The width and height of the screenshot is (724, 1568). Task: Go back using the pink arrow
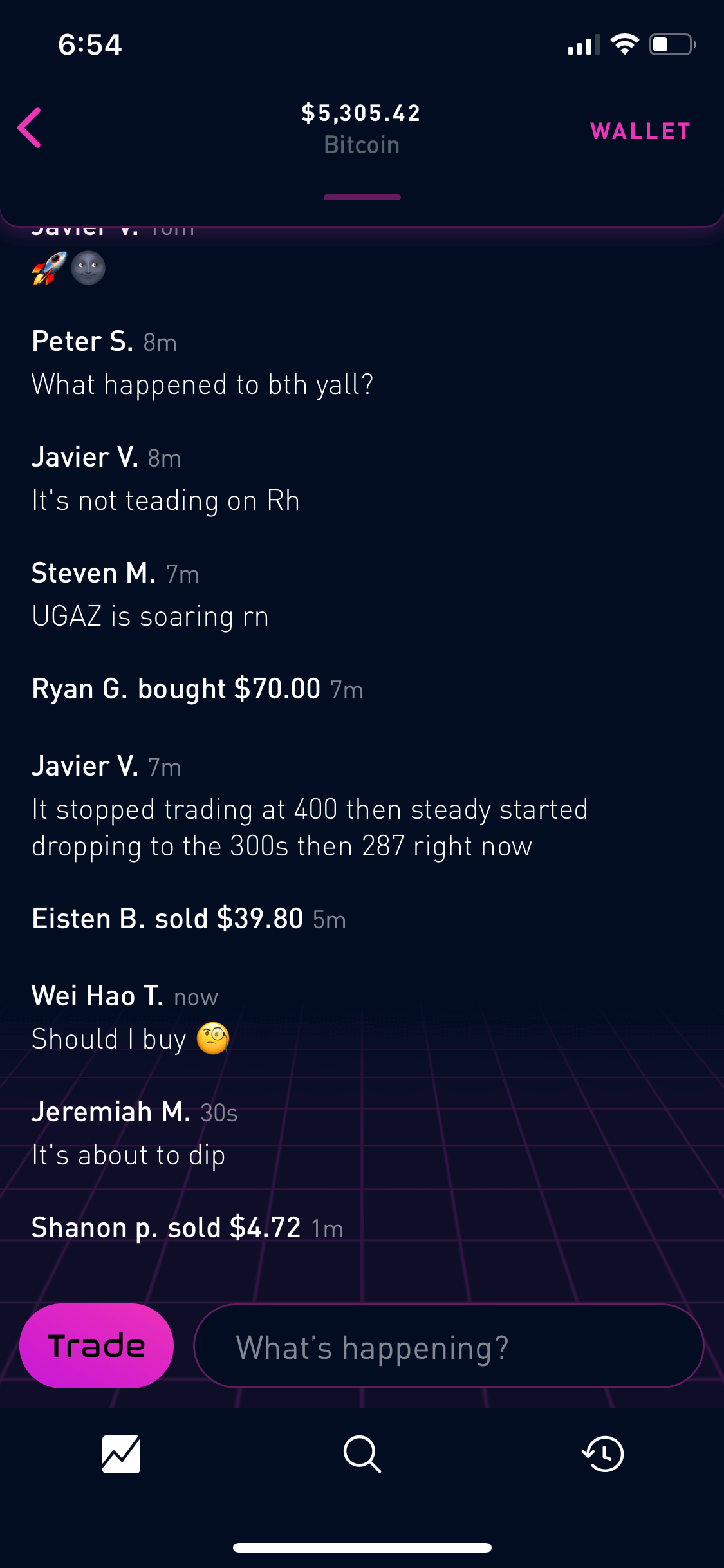pos(30,128)
